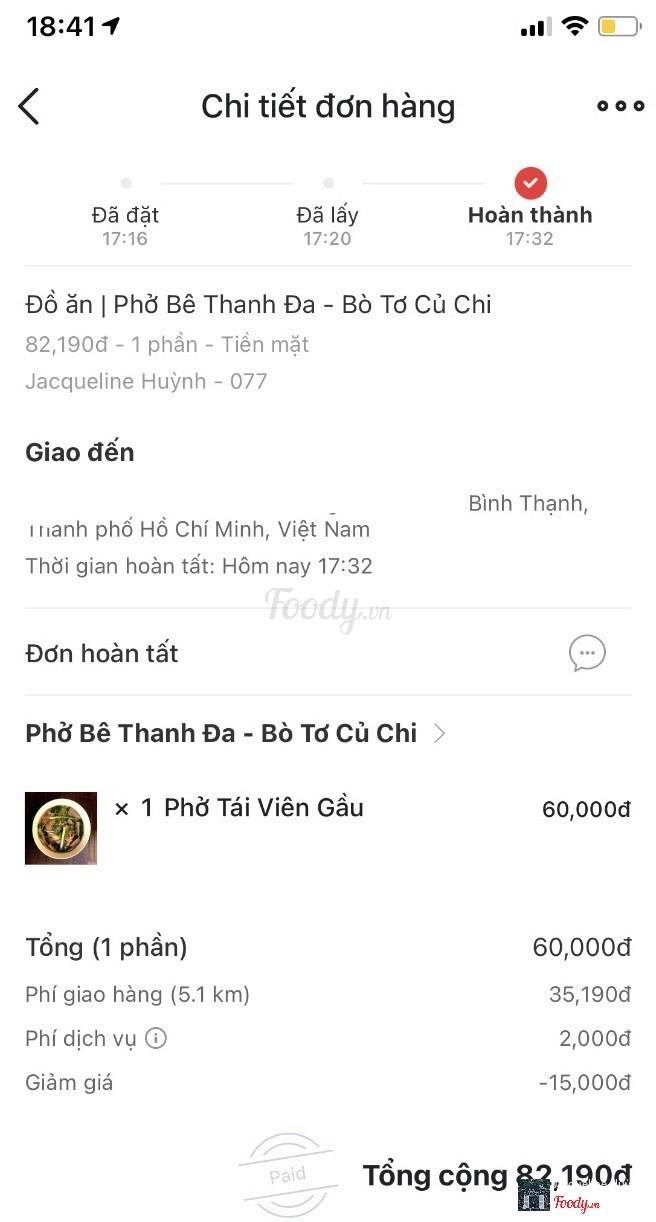
Task: View the Phở Tái Viên Gầu dish photo
Action: [x=61, y=828]
